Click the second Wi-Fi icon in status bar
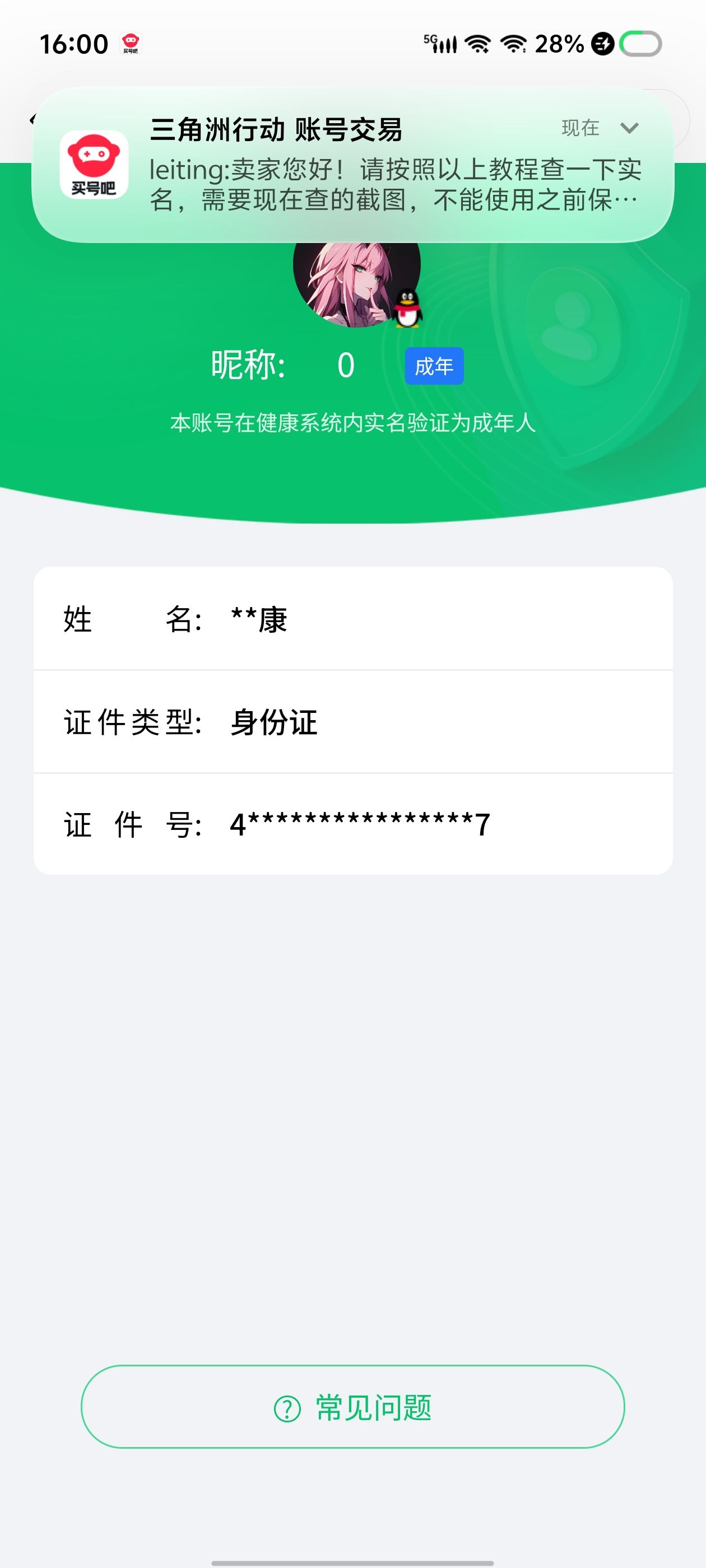706x1568 pixels. click(515, 43)
